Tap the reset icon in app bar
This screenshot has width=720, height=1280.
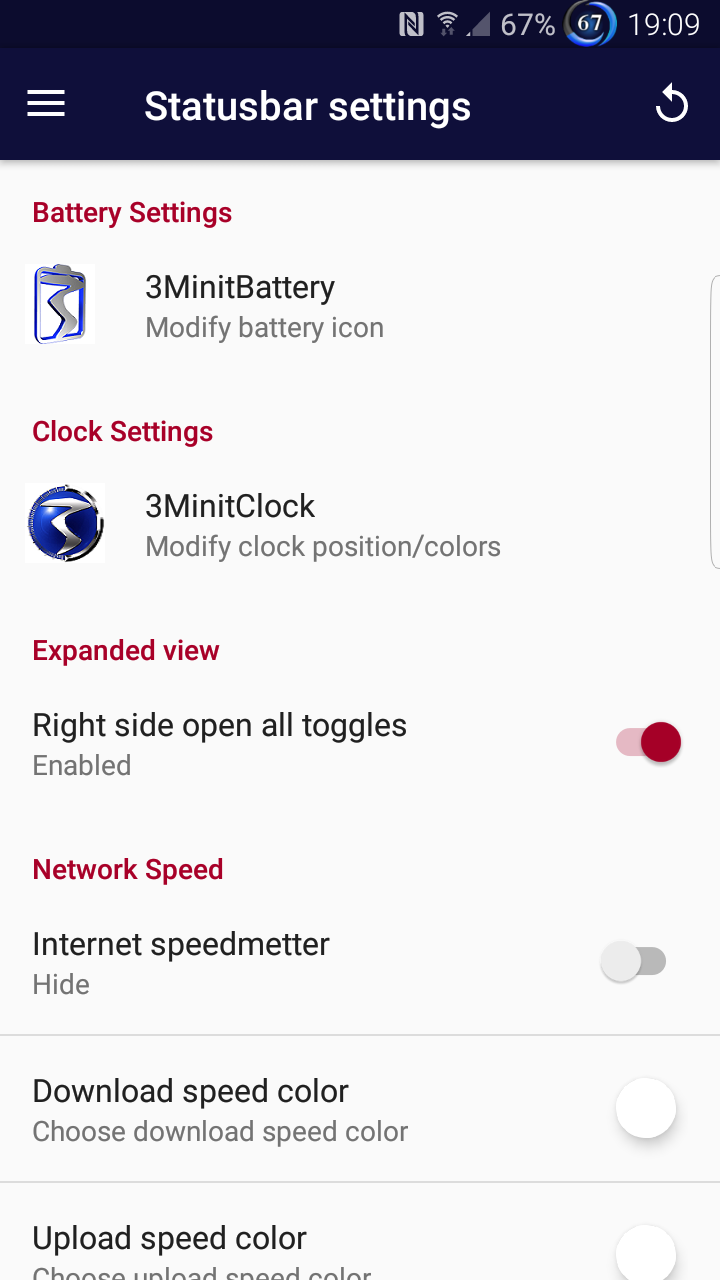tap(672, 104)
